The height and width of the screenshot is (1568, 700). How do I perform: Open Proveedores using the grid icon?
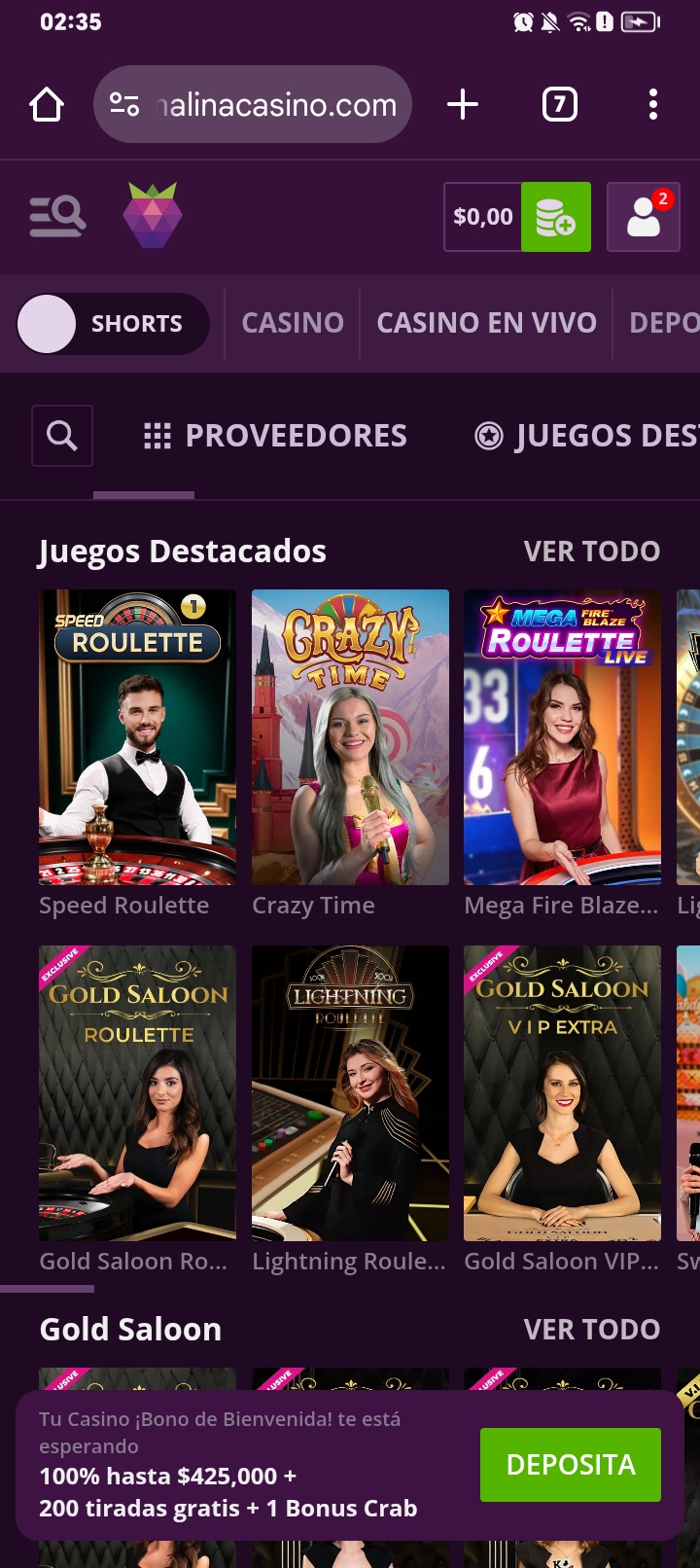(x=156, y=435)
